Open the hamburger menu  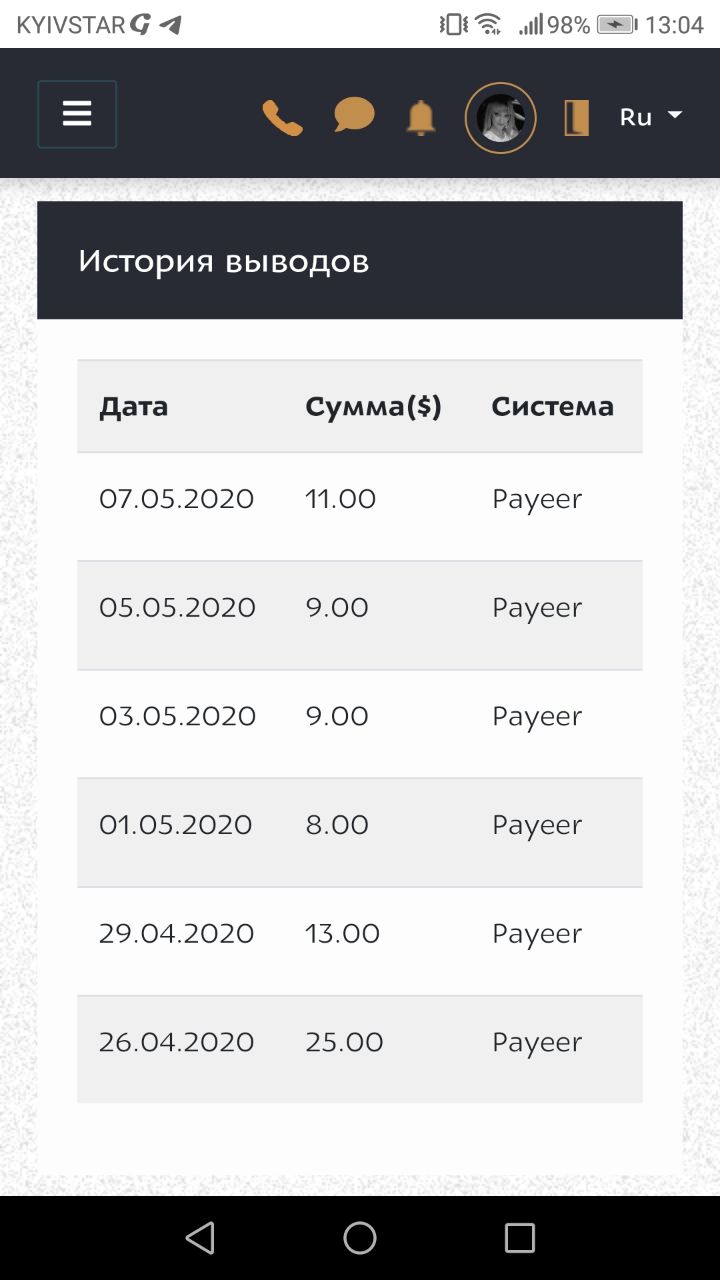point(77,114)
